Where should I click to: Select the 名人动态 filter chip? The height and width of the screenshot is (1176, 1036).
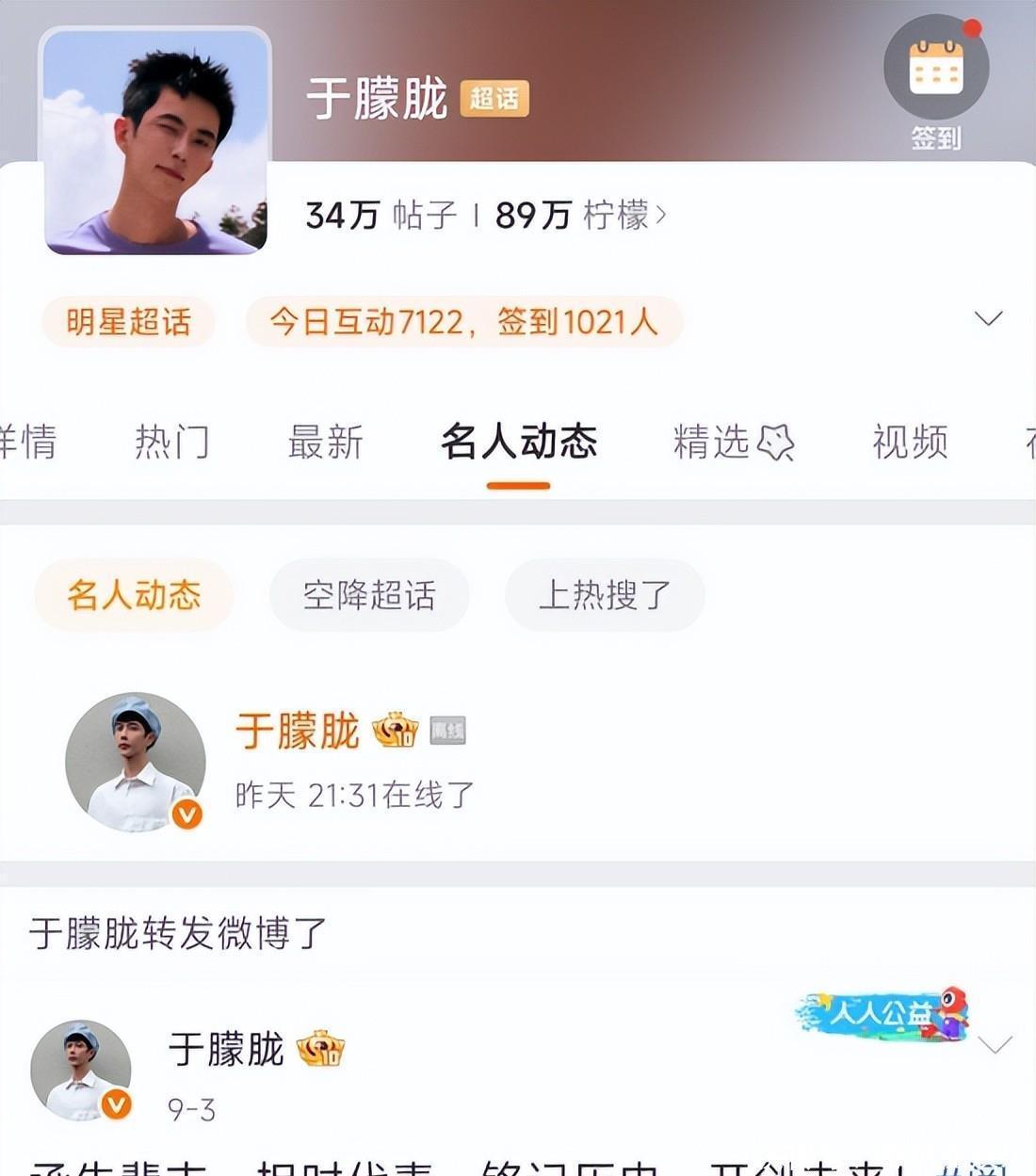[134, 595]
